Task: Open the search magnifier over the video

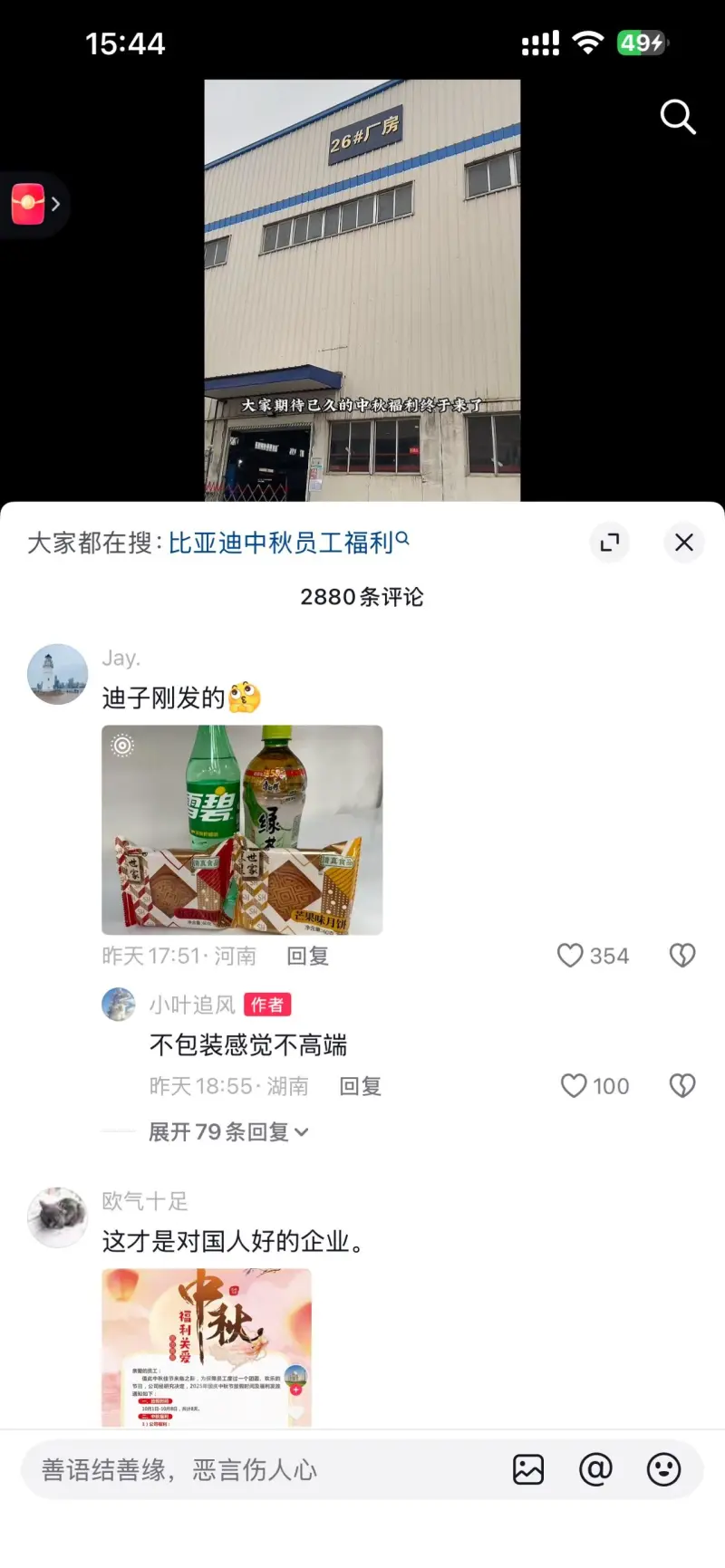Action: click(x=677, y=117)
